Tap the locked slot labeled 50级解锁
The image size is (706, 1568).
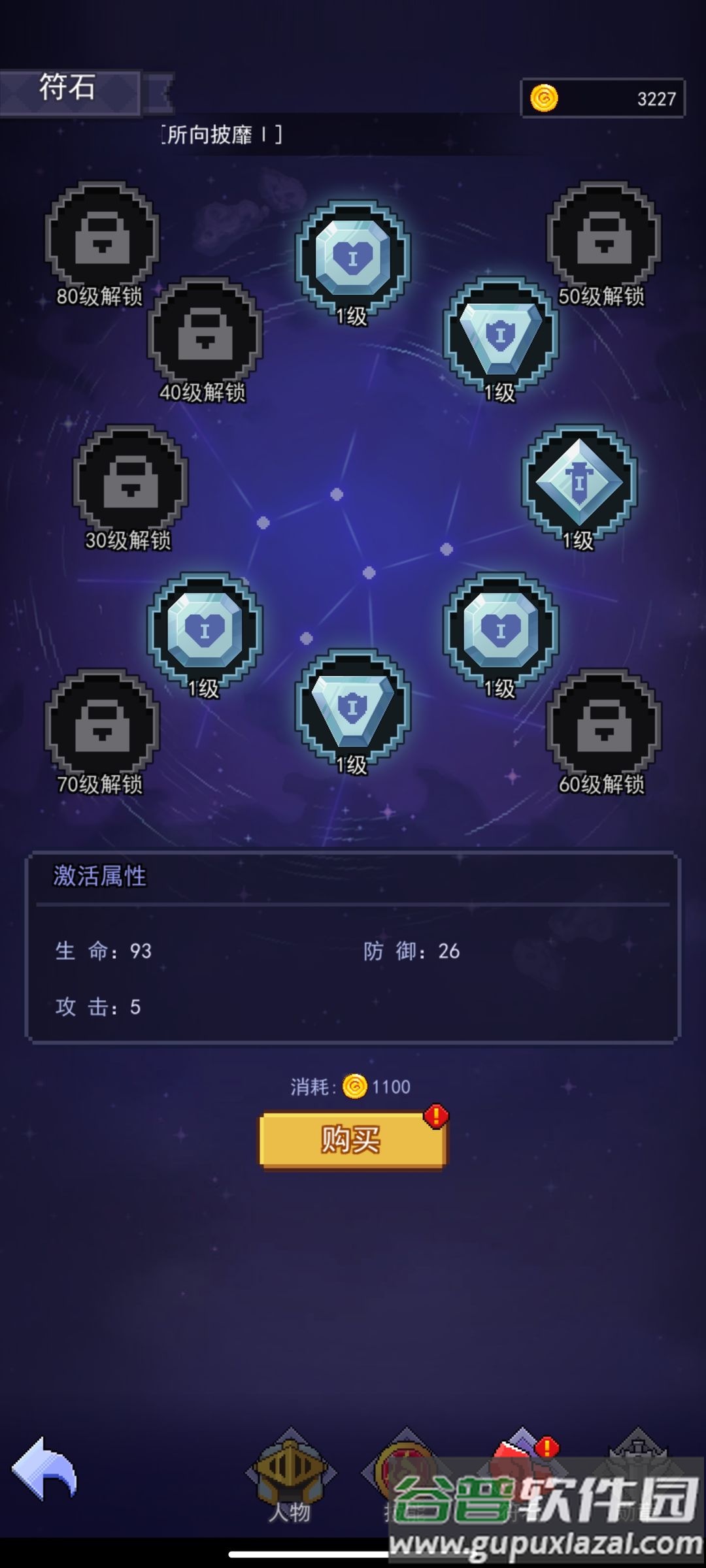pos(604,238)
